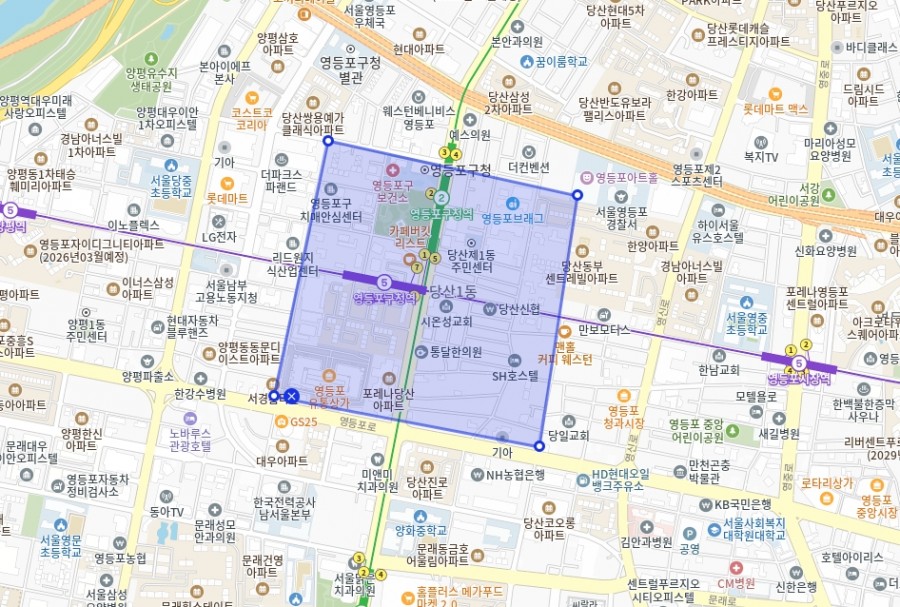Select the polygon vertex near 영등포아트홀
Image resolution: width=900 pixels, height=607 pixels.
click(577, 195)
